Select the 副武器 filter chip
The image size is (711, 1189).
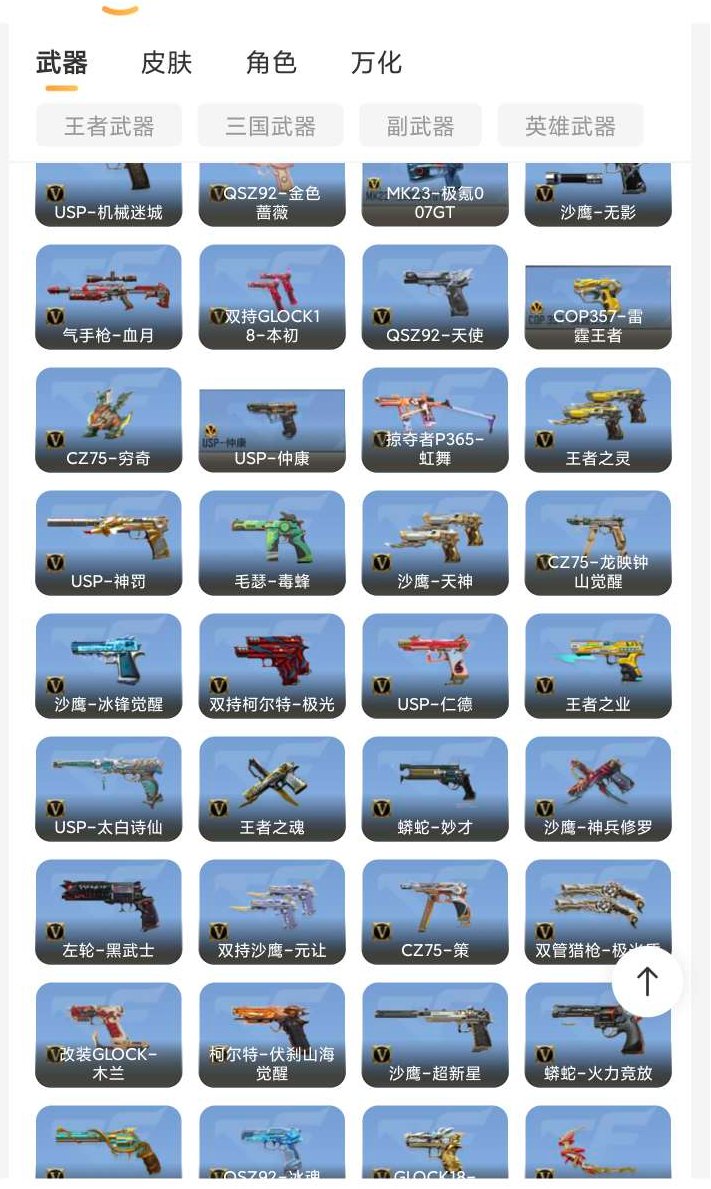click(420, 126)
